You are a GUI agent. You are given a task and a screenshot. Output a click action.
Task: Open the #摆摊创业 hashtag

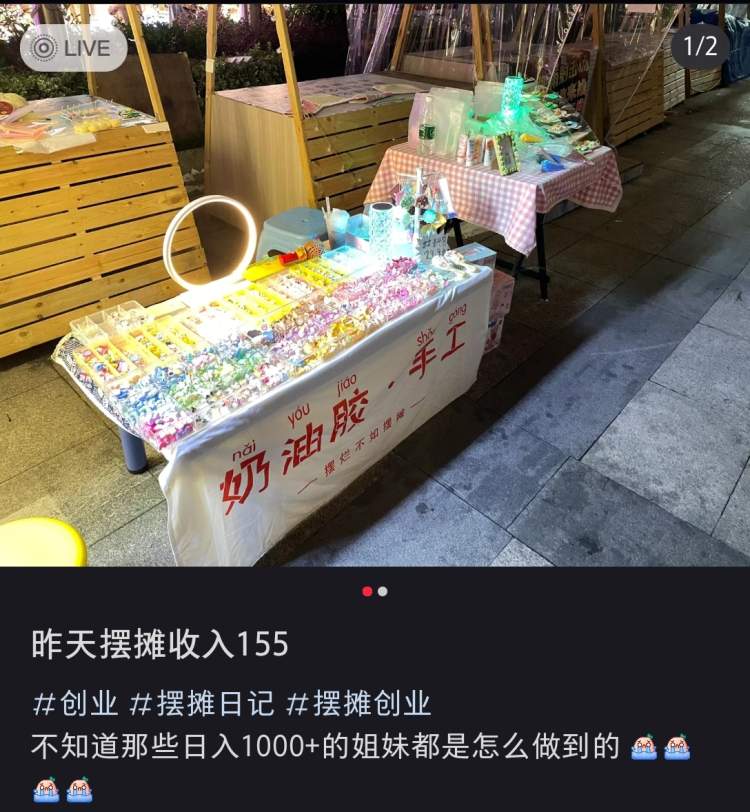click(x=359, y=703)
